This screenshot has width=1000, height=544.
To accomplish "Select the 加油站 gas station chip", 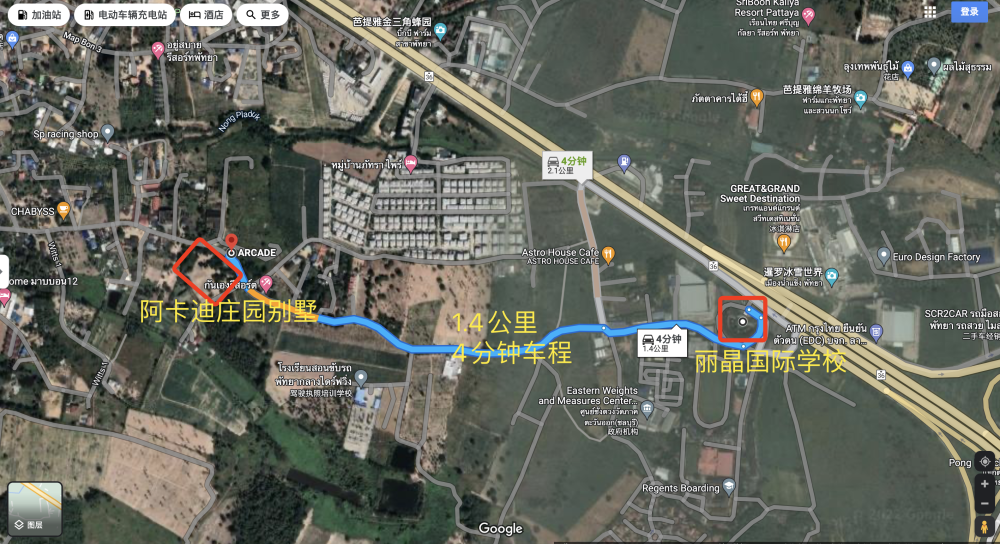I will click(x=38, y=15).
